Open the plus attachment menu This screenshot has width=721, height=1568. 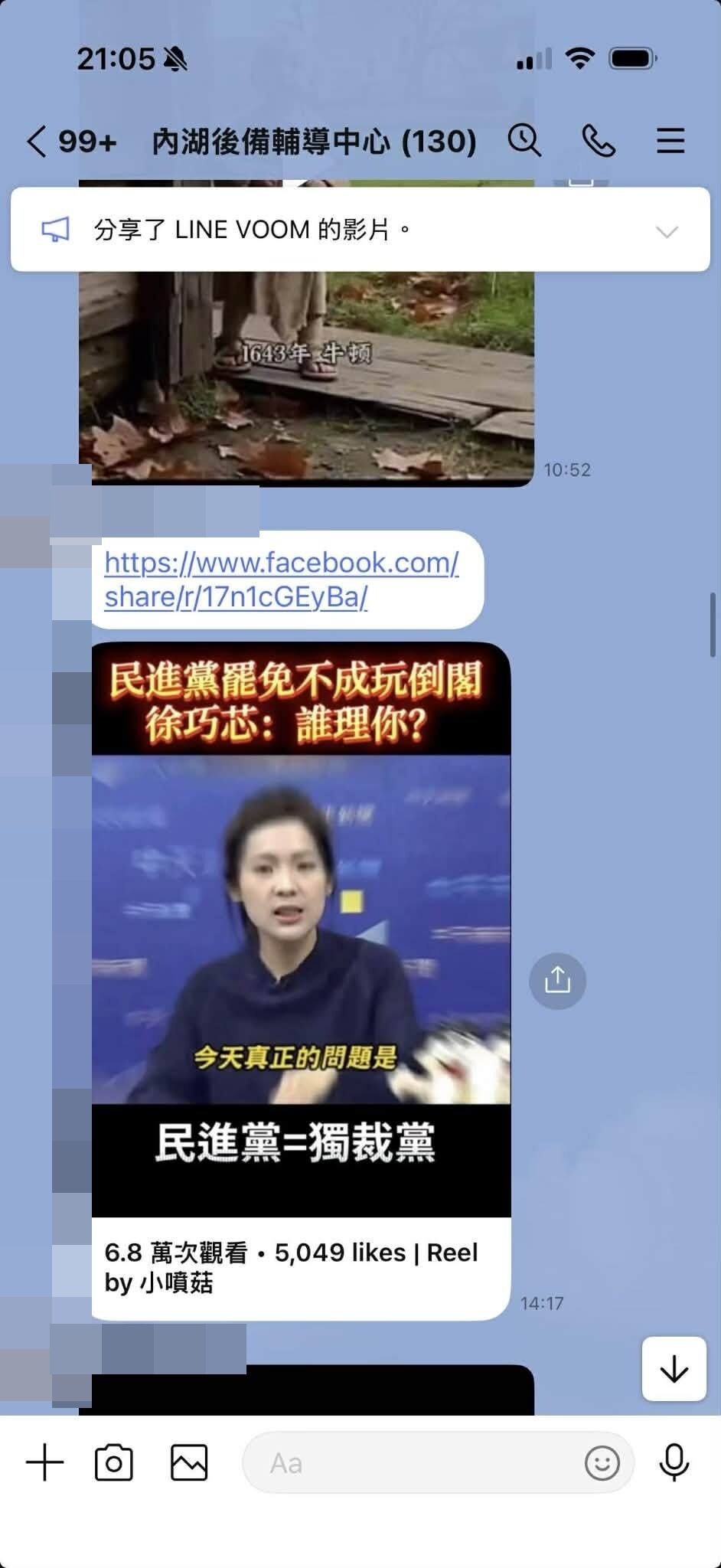(x=45, y=1462)
